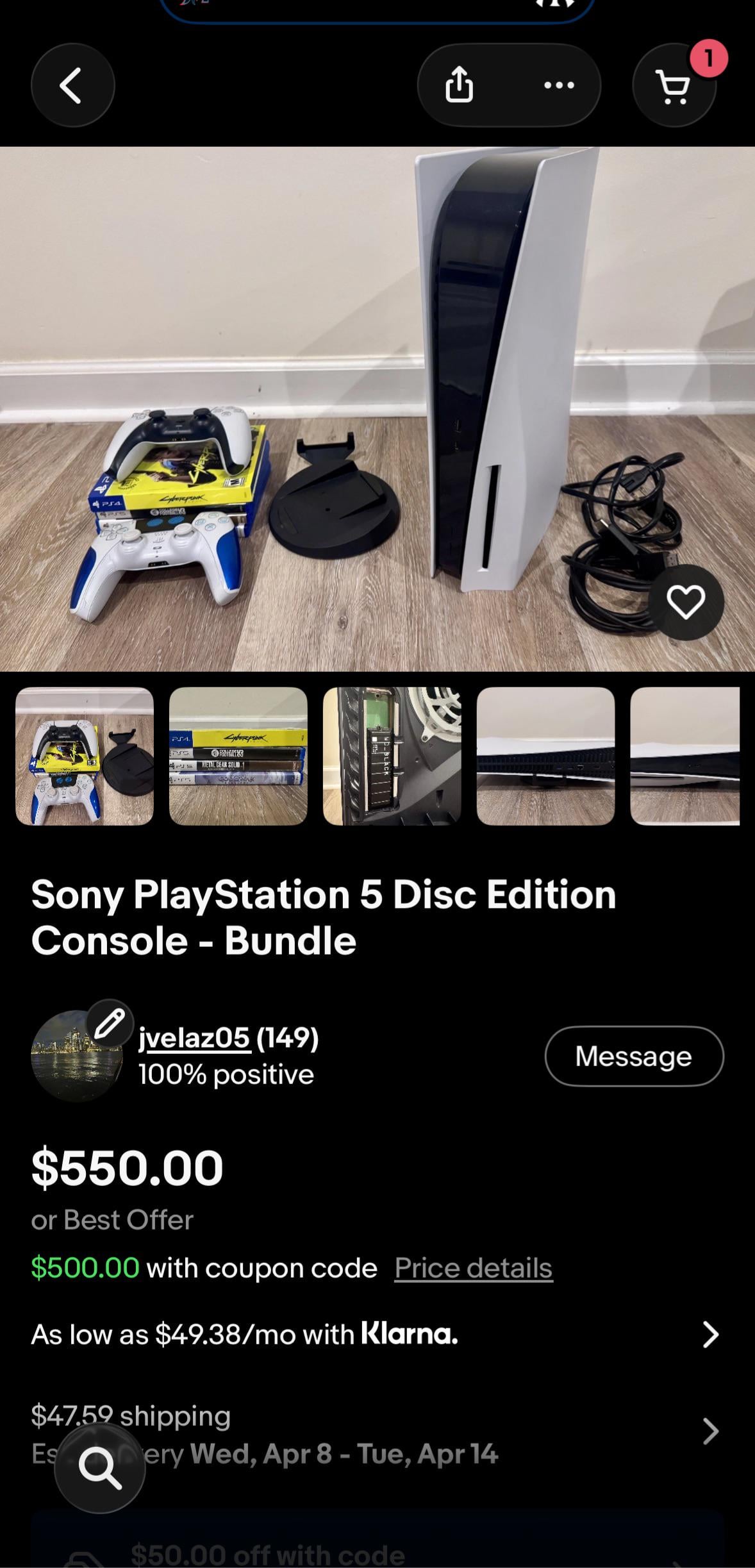Share this PlayStation 5 listing

click(459, 85)
